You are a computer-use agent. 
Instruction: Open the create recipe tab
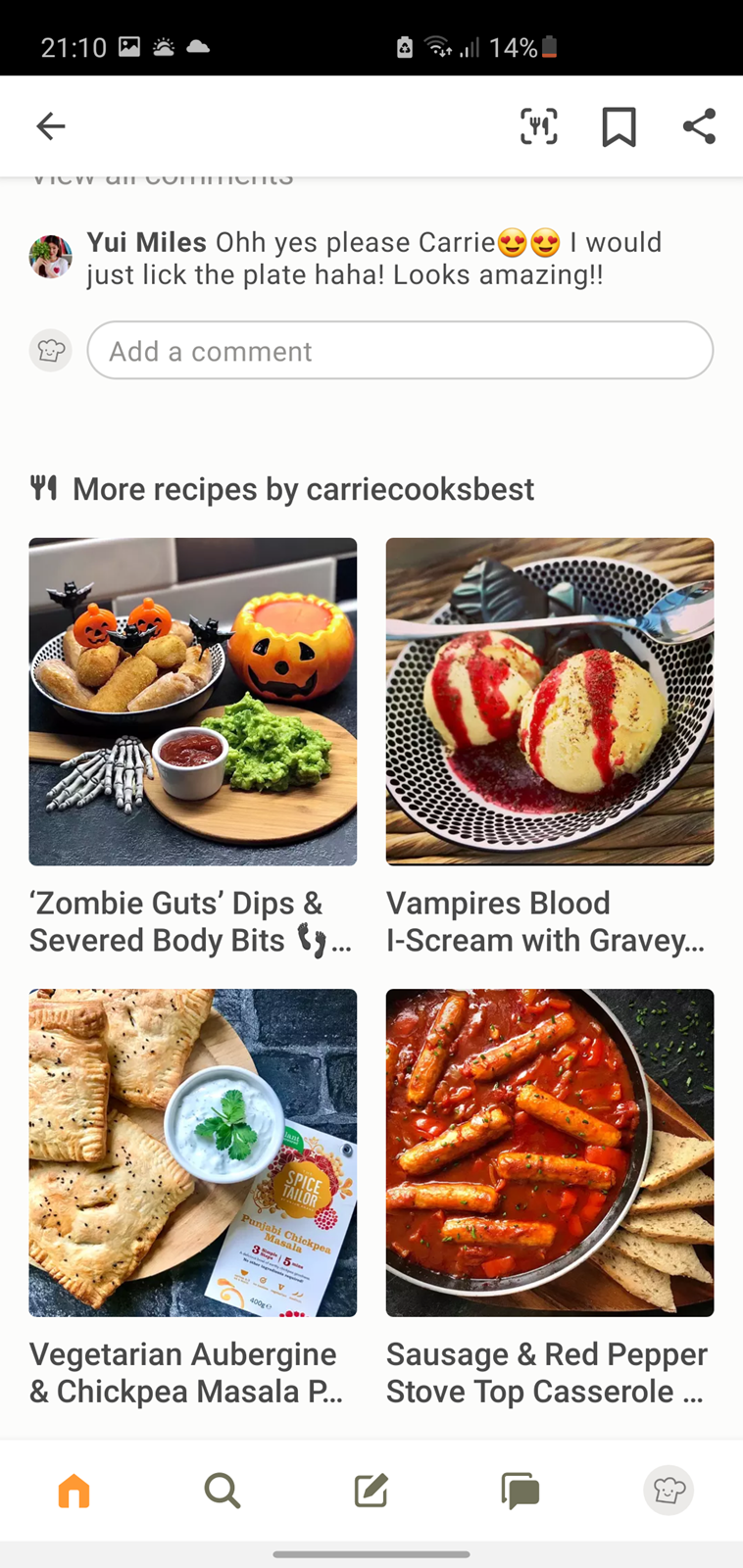coord(371,1491)
